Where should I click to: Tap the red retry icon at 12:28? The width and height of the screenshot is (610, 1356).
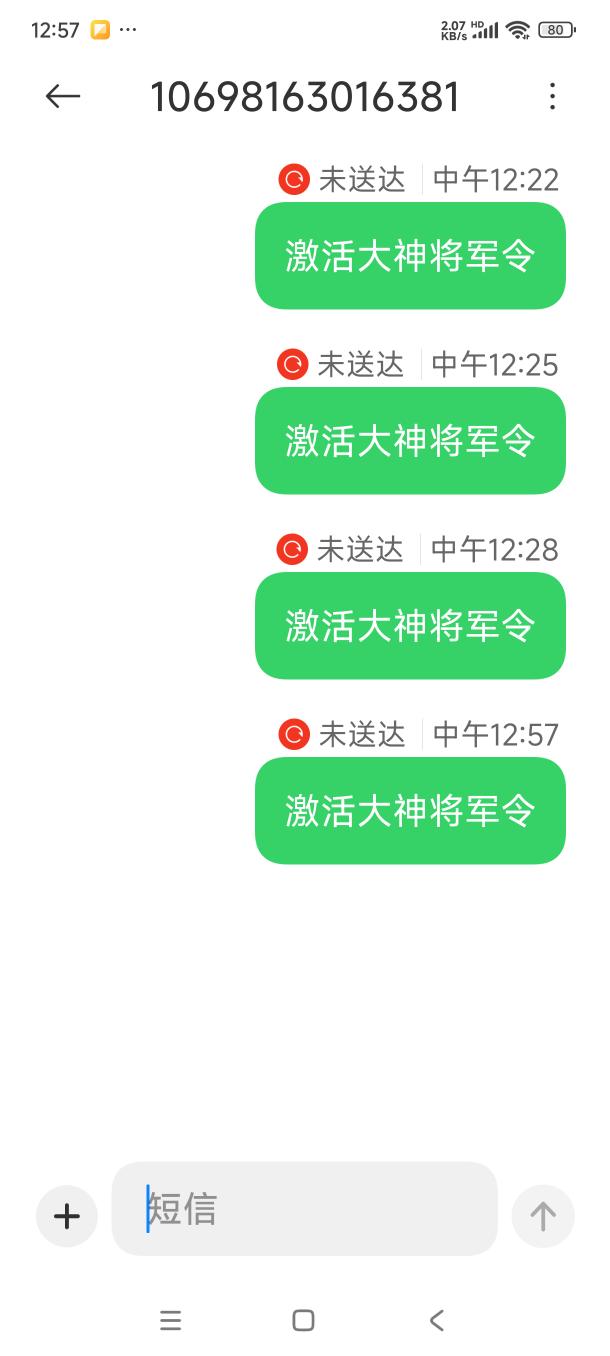coord(293,550)
